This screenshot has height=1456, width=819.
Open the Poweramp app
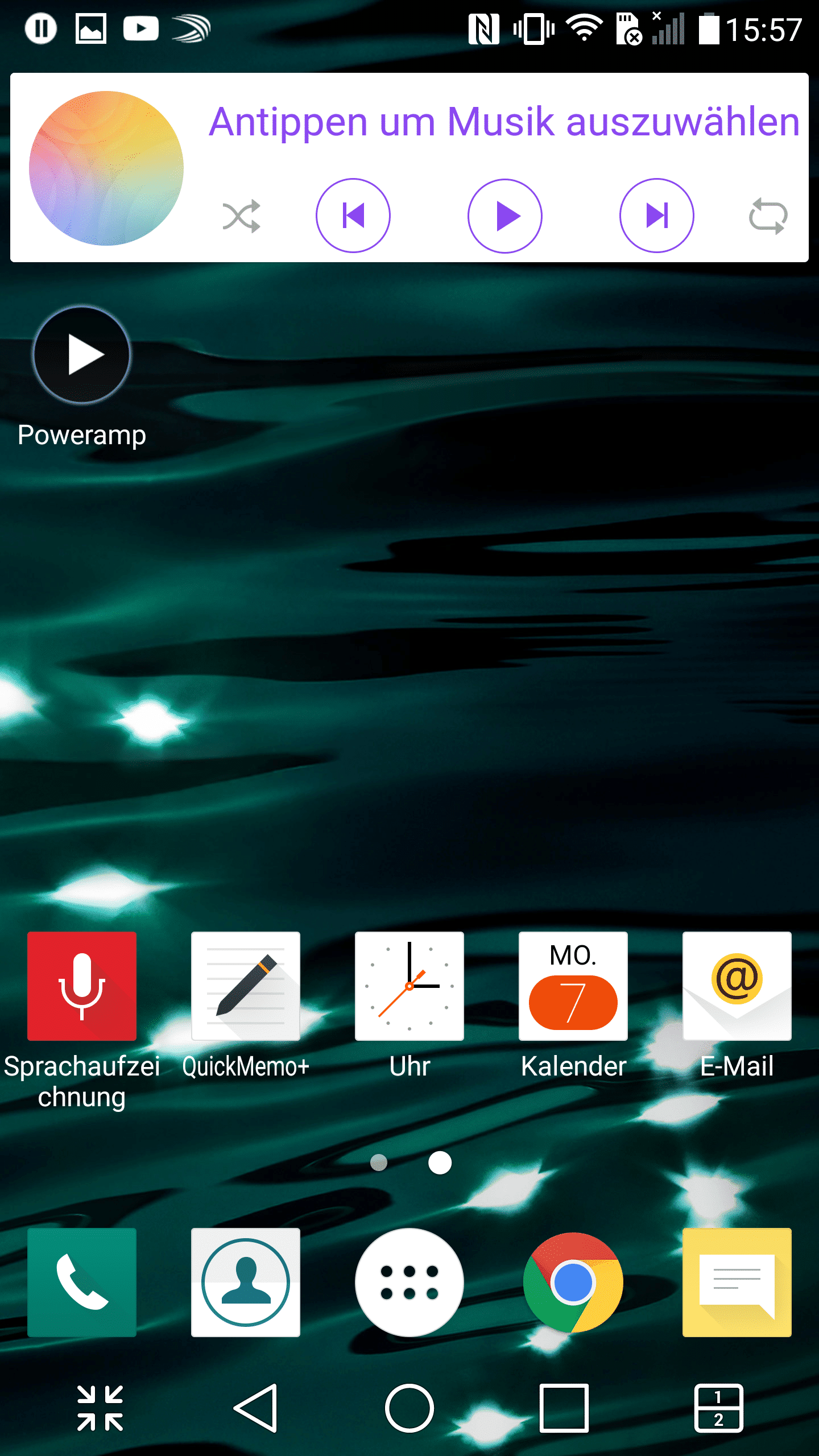tap(82, 355)
